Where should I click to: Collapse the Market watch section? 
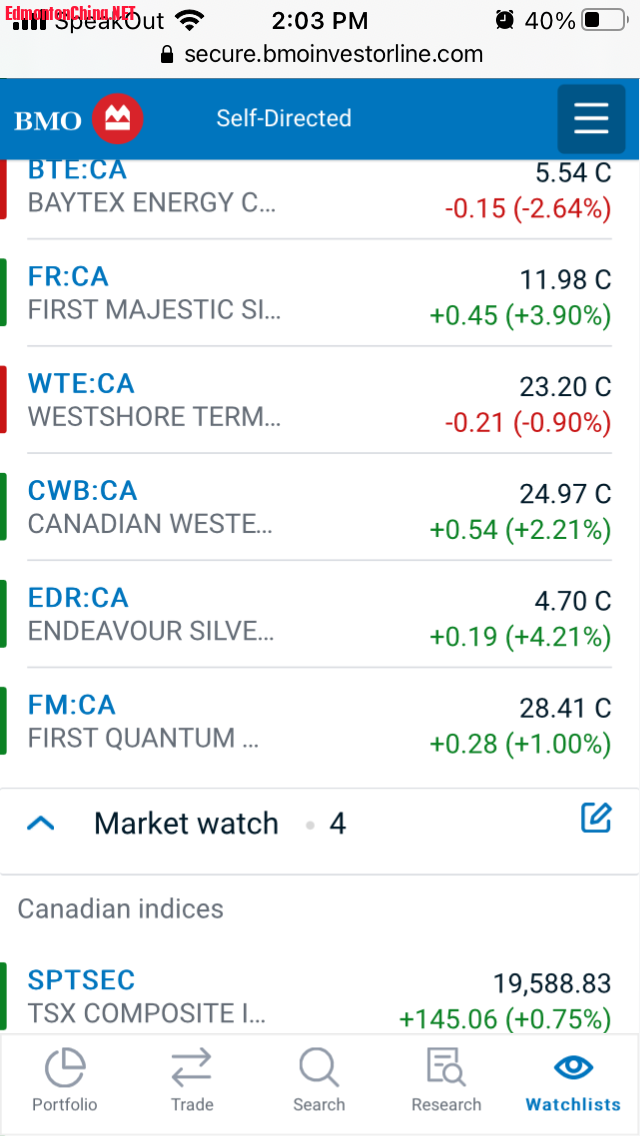41,823
